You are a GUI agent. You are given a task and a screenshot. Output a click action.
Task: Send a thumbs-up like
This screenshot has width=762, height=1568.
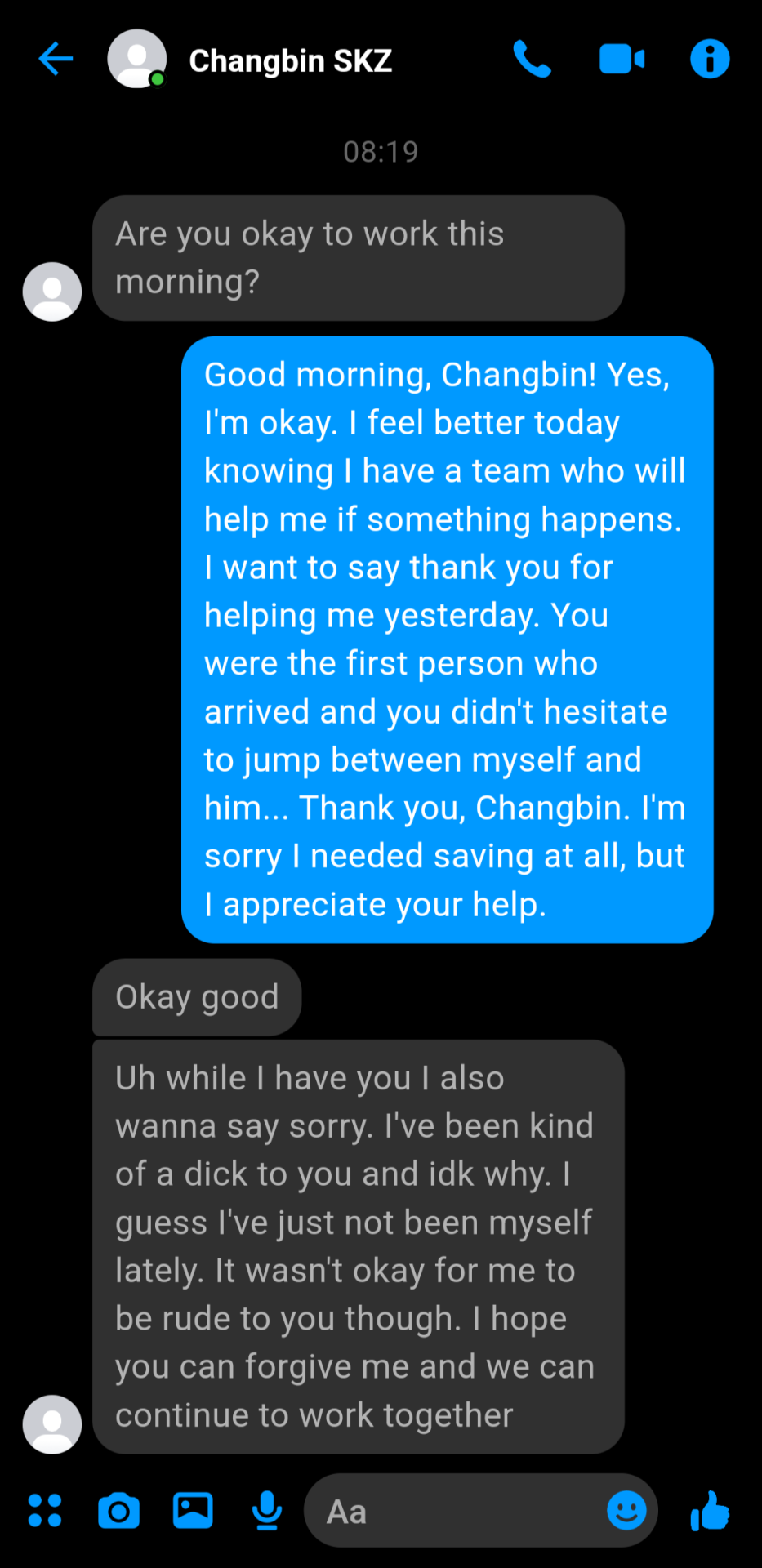(x=710, y=1510)
